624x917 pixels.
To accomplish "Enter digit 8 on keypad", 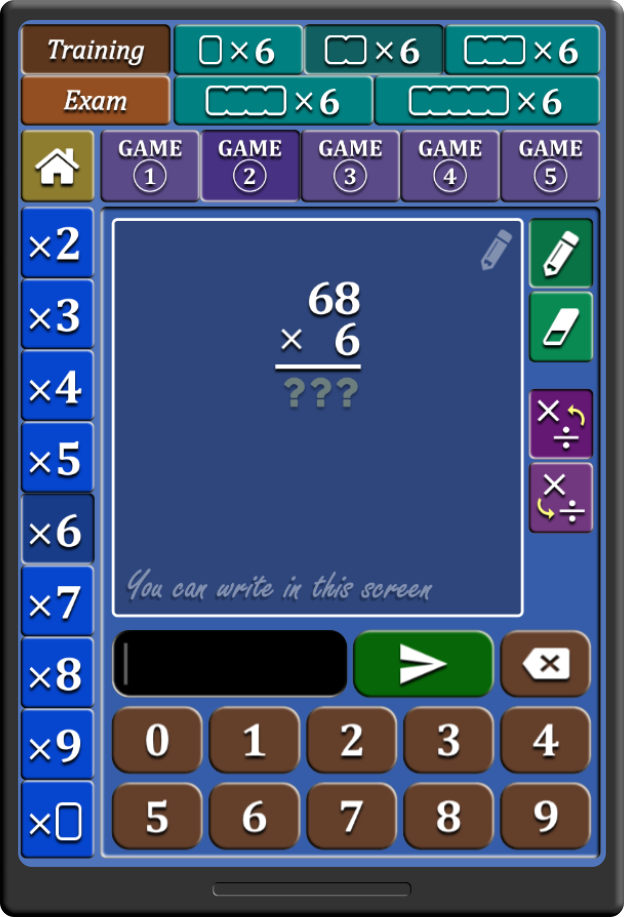I will [x=448, y=816].
